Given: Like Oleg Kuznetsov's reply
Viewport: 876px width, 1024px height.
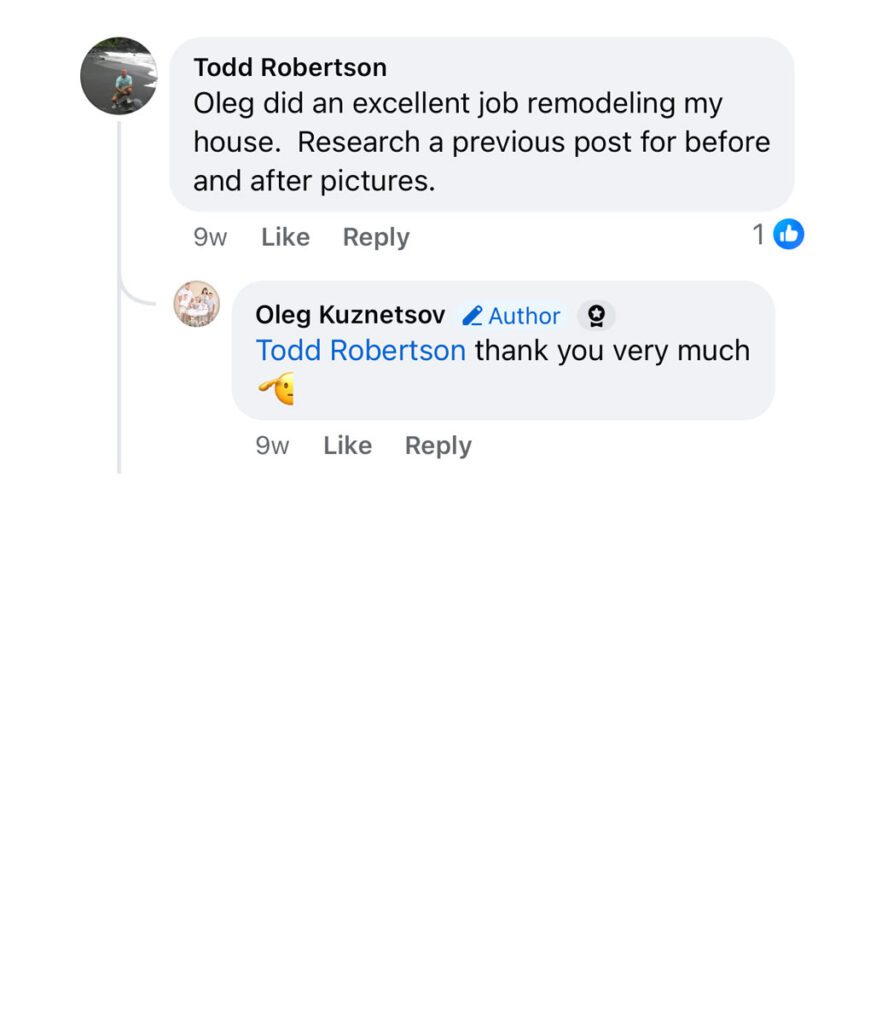Looking at the screenshot, I should click(x=347, y=445).
